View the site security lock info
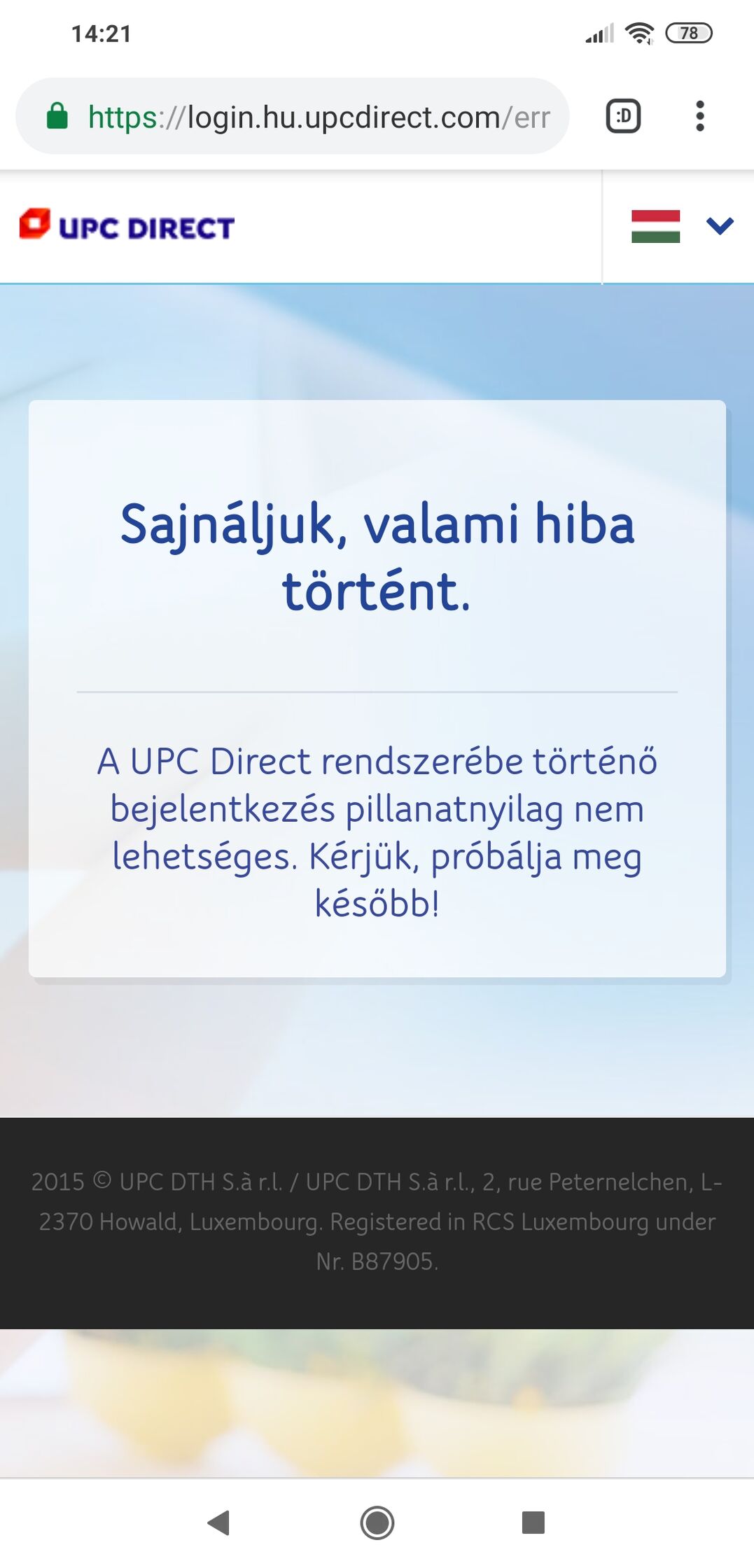The height and width of the screenshot is (1568, 754). [x=57, y=116]
